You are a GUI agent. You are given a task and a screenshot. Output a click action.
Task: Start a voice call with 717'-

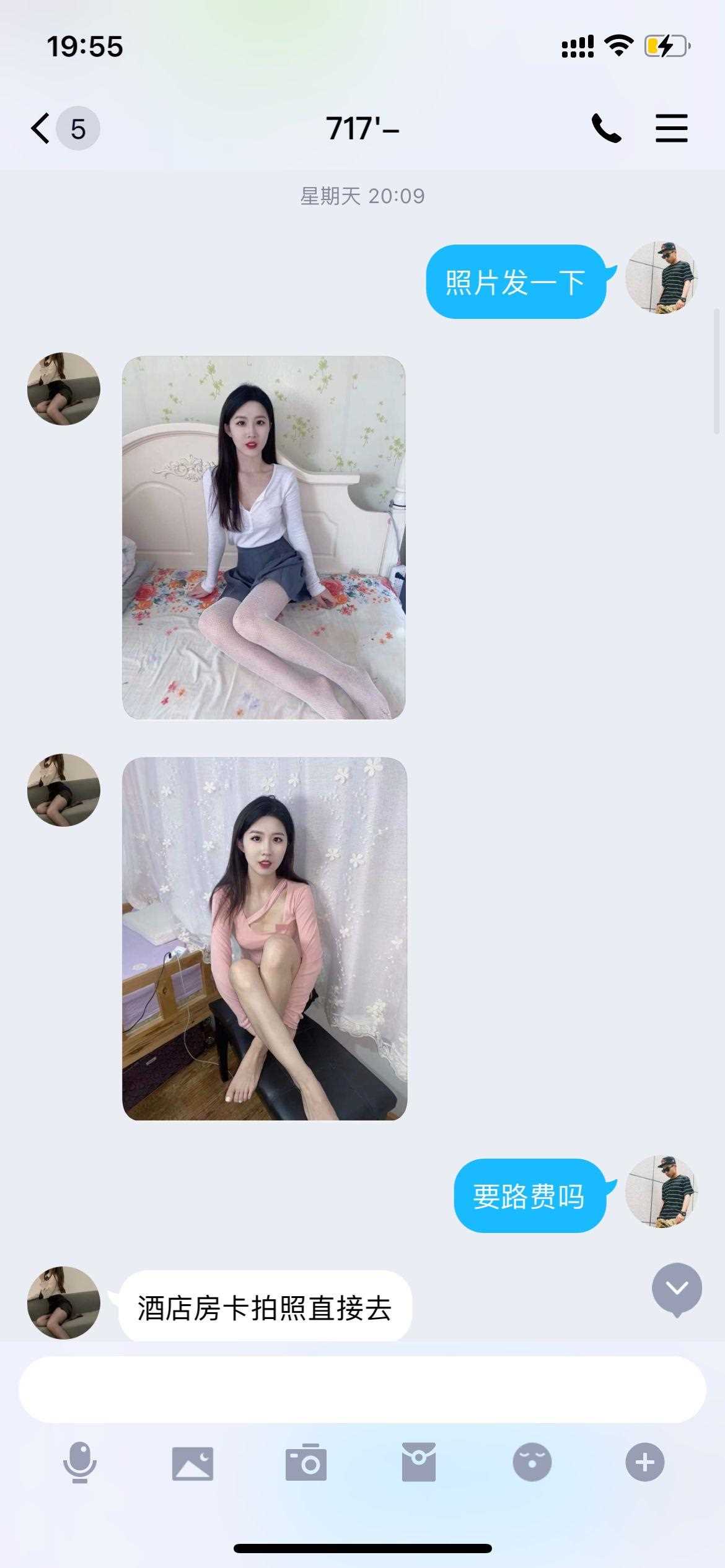(606, 129)
